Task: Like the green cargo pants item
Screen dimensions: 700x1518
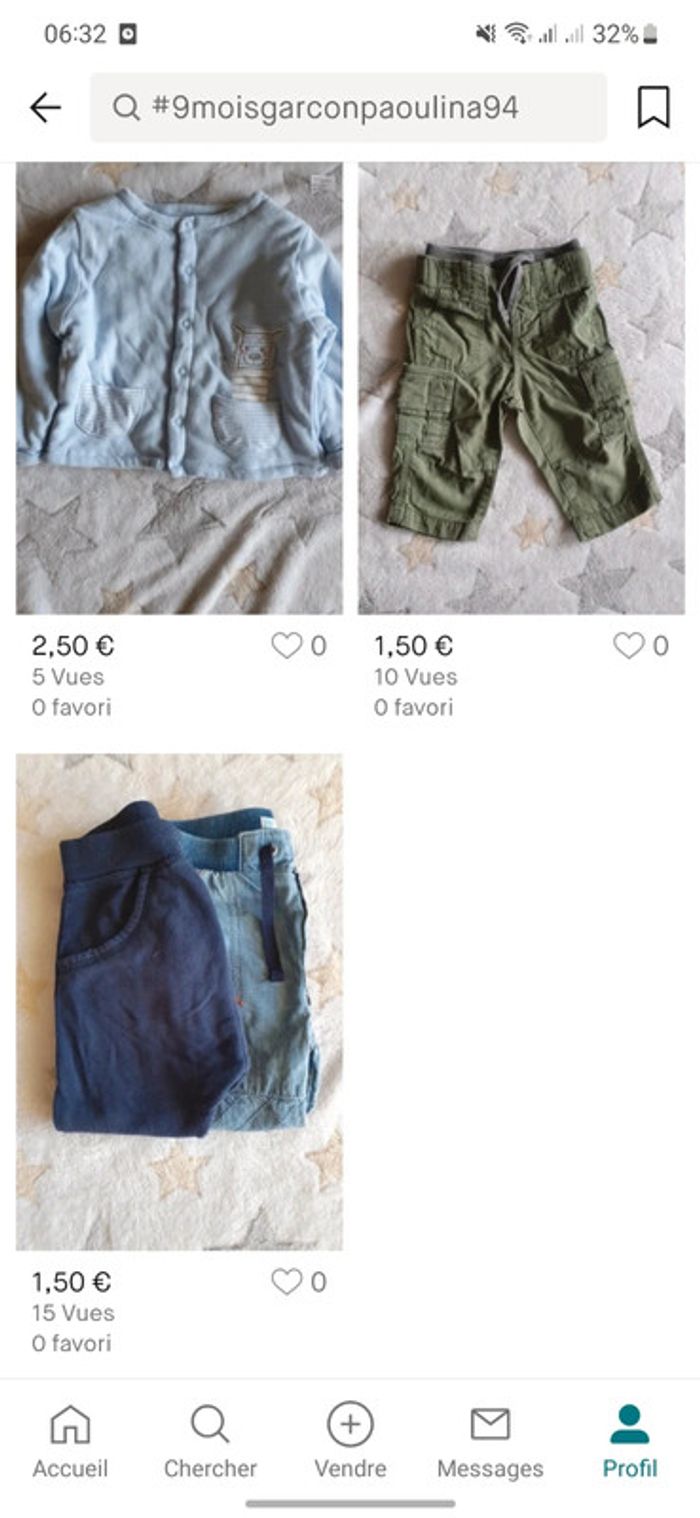Action: click(x=629, y=646)
